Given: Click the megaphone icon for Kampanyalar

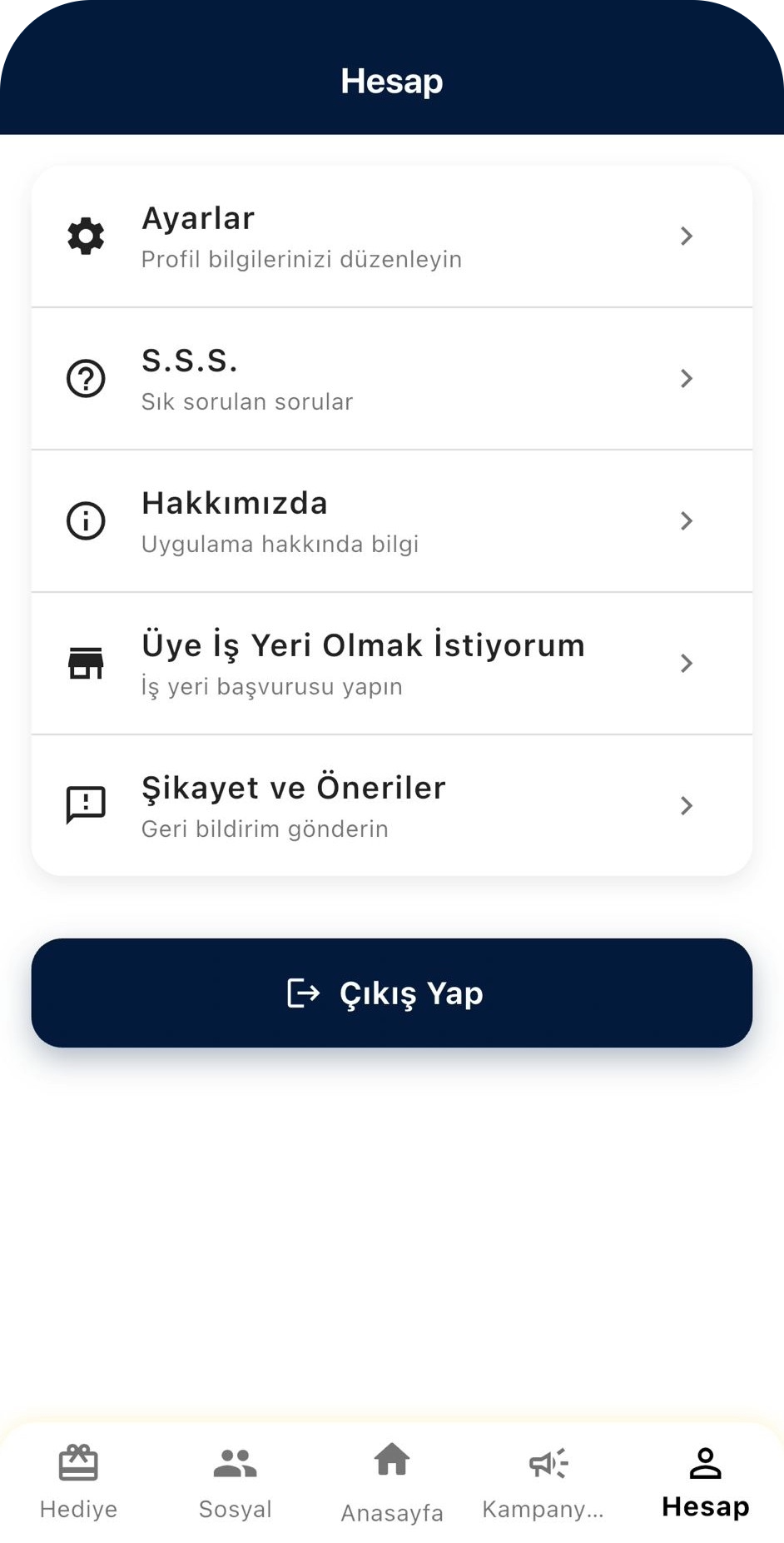Looking at the screenshot, I should 547,1462.
